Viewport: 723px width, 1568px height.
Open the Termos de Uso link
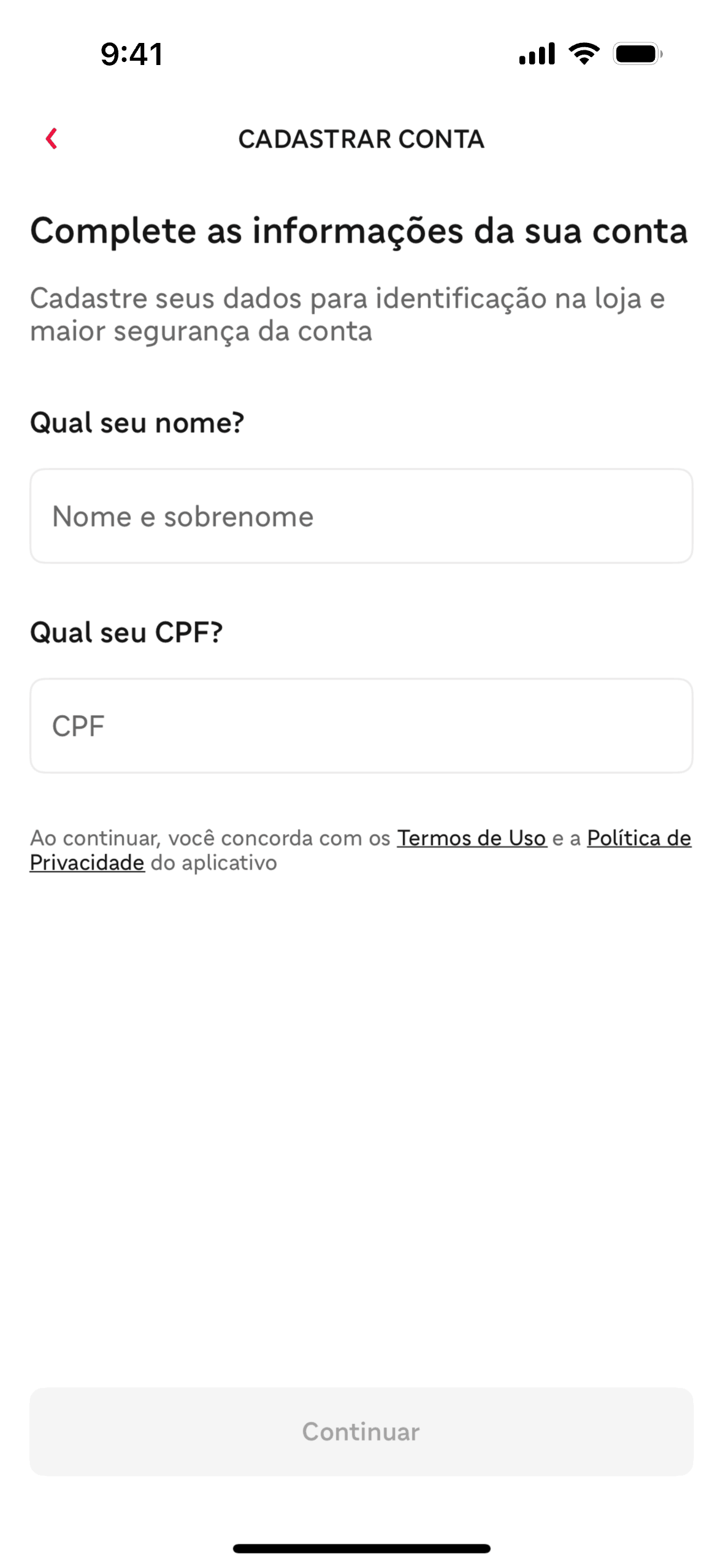(471, 838)
